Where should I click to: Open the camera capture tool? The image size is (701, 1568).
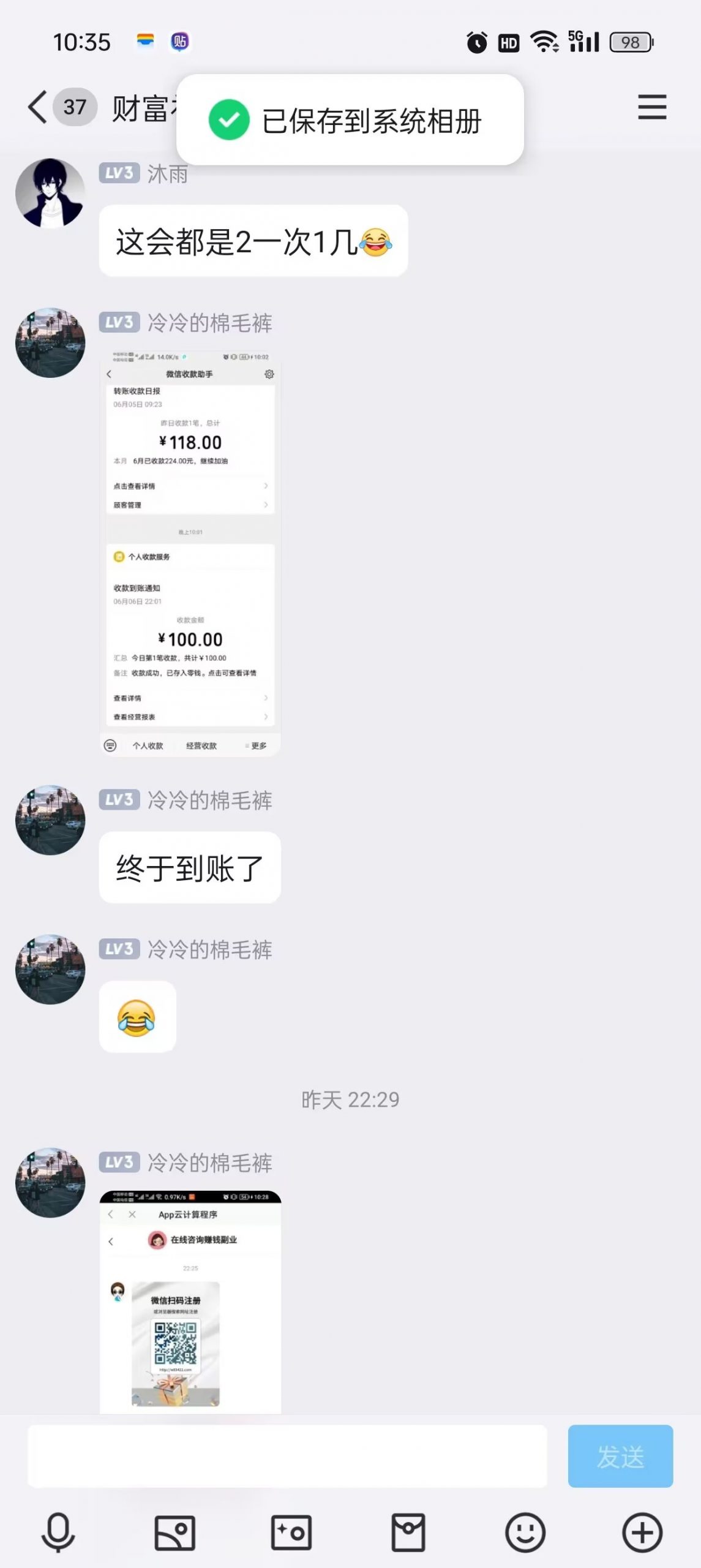coord(291,1532)
